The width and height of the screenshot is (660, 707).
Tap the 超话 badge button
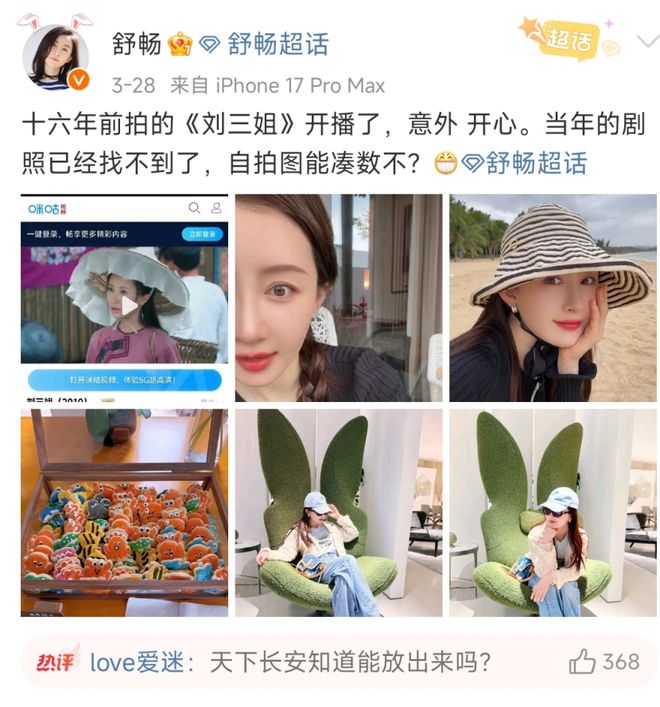click(x=569, y=39)
